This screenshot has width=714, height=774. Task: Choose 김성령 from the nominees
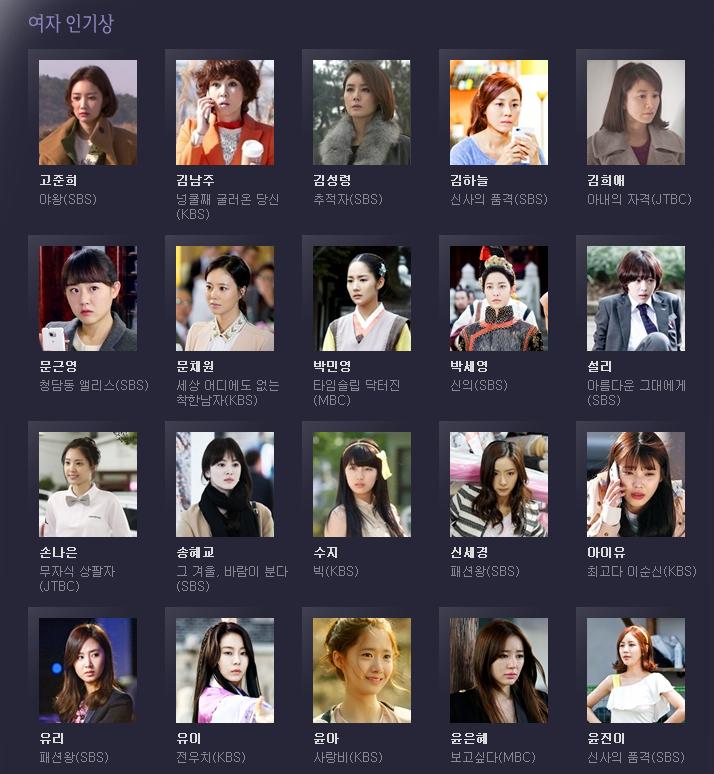[x=362, y=113]
